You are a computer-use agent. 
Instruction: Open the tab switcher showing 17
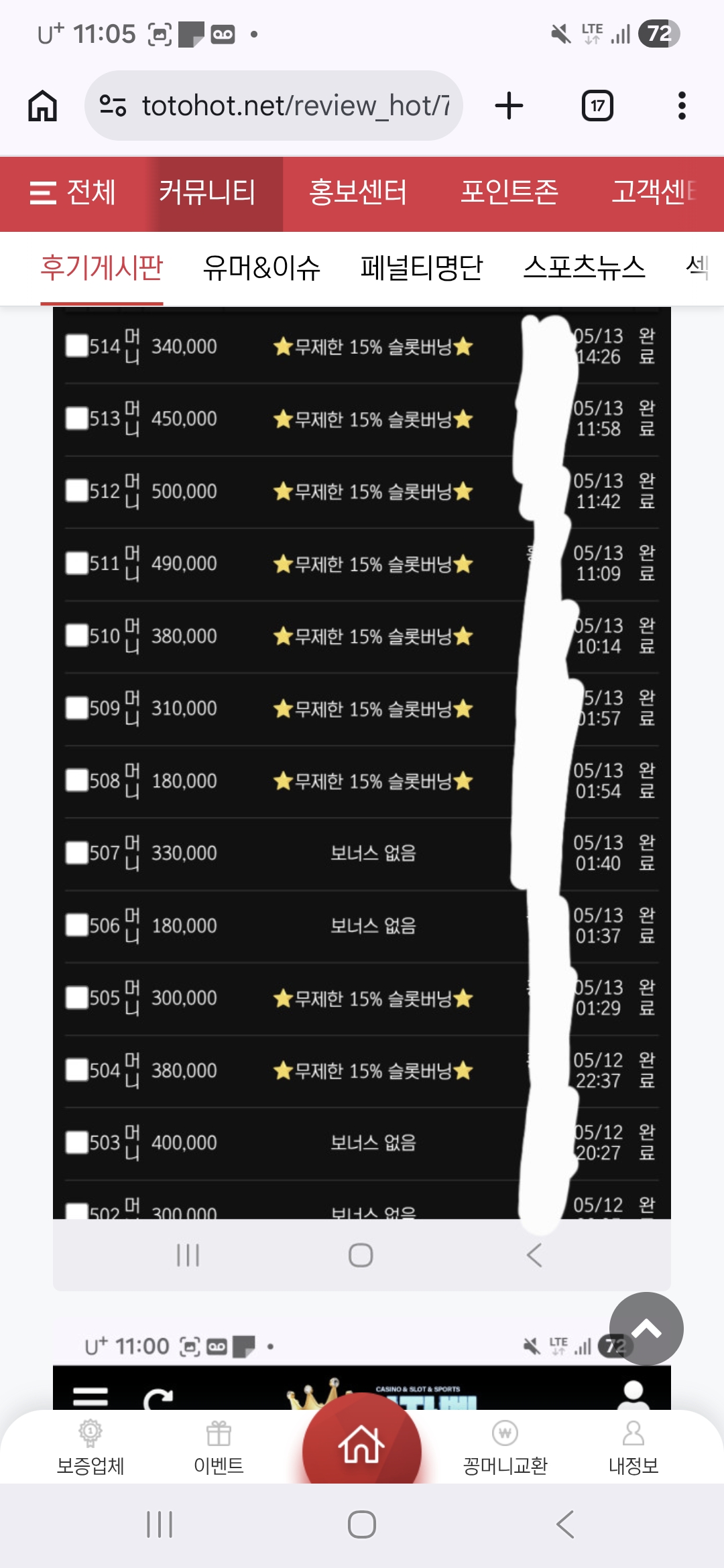pos(597,106)
